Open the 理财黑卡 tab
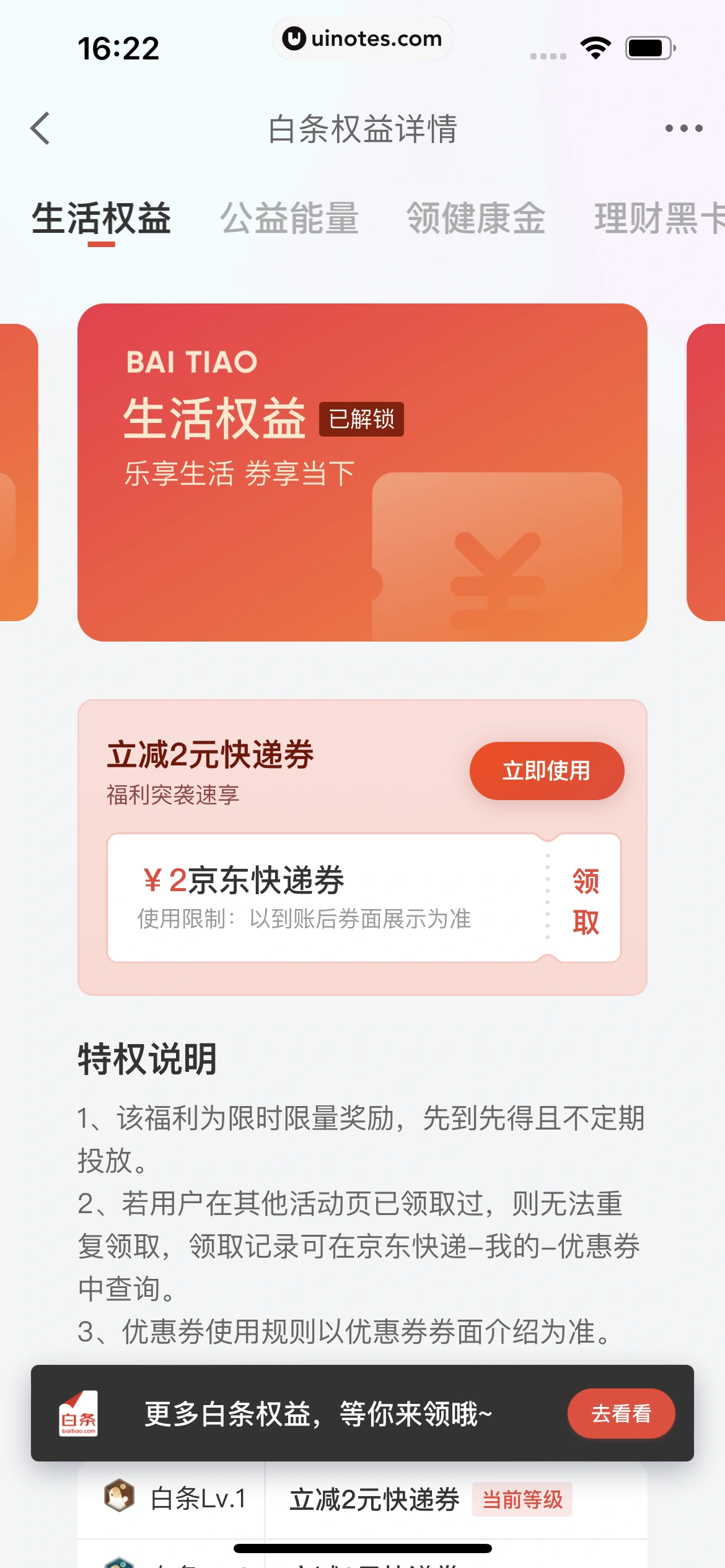This screenshot has height=1568, width=725. (x=658, y=219)
